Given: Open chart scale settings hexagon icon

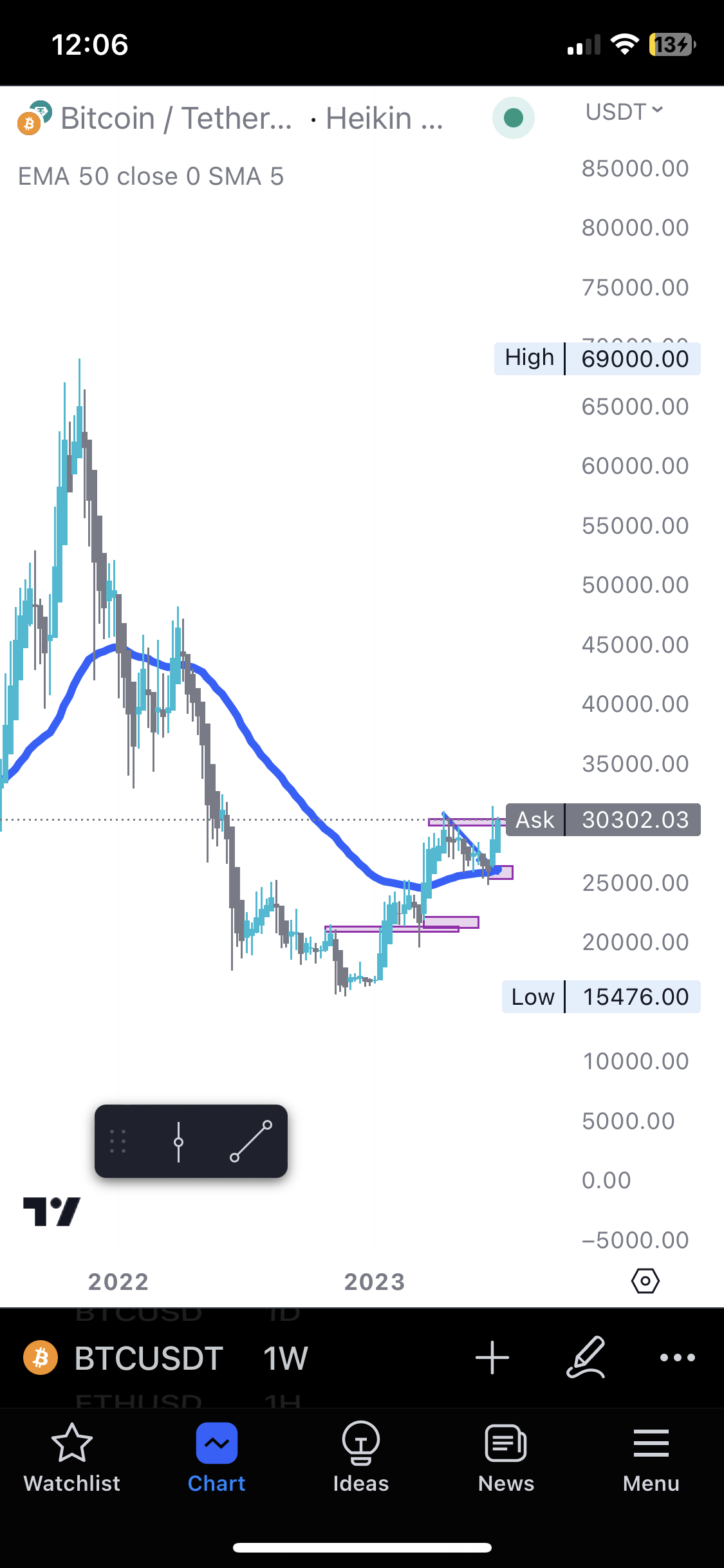Looking at the screenshot, I should tap(645, 1281).
